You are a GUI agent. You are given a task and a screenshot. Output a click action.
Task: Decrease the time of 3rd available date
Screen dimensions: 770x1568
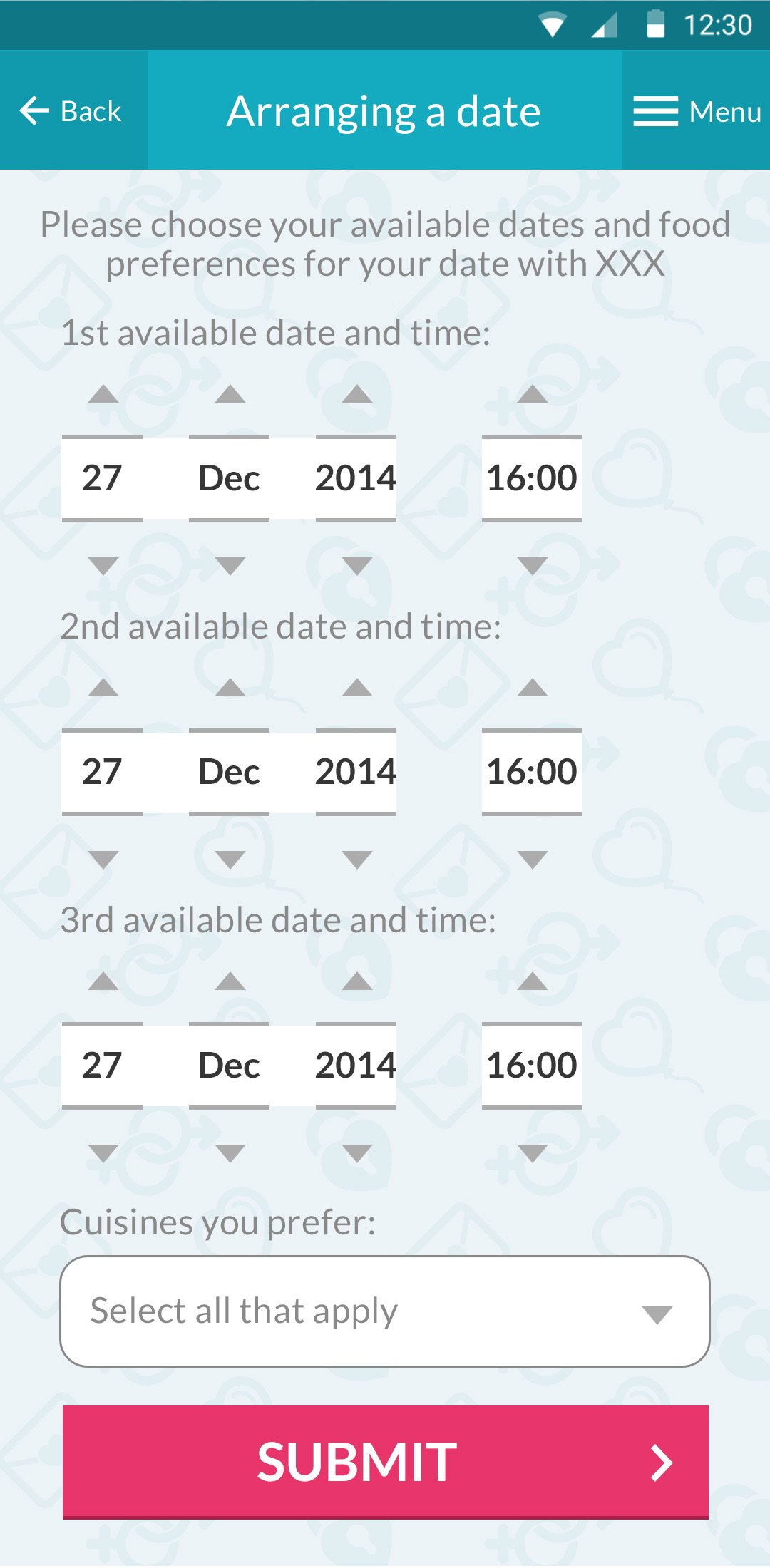(532, 1153)
